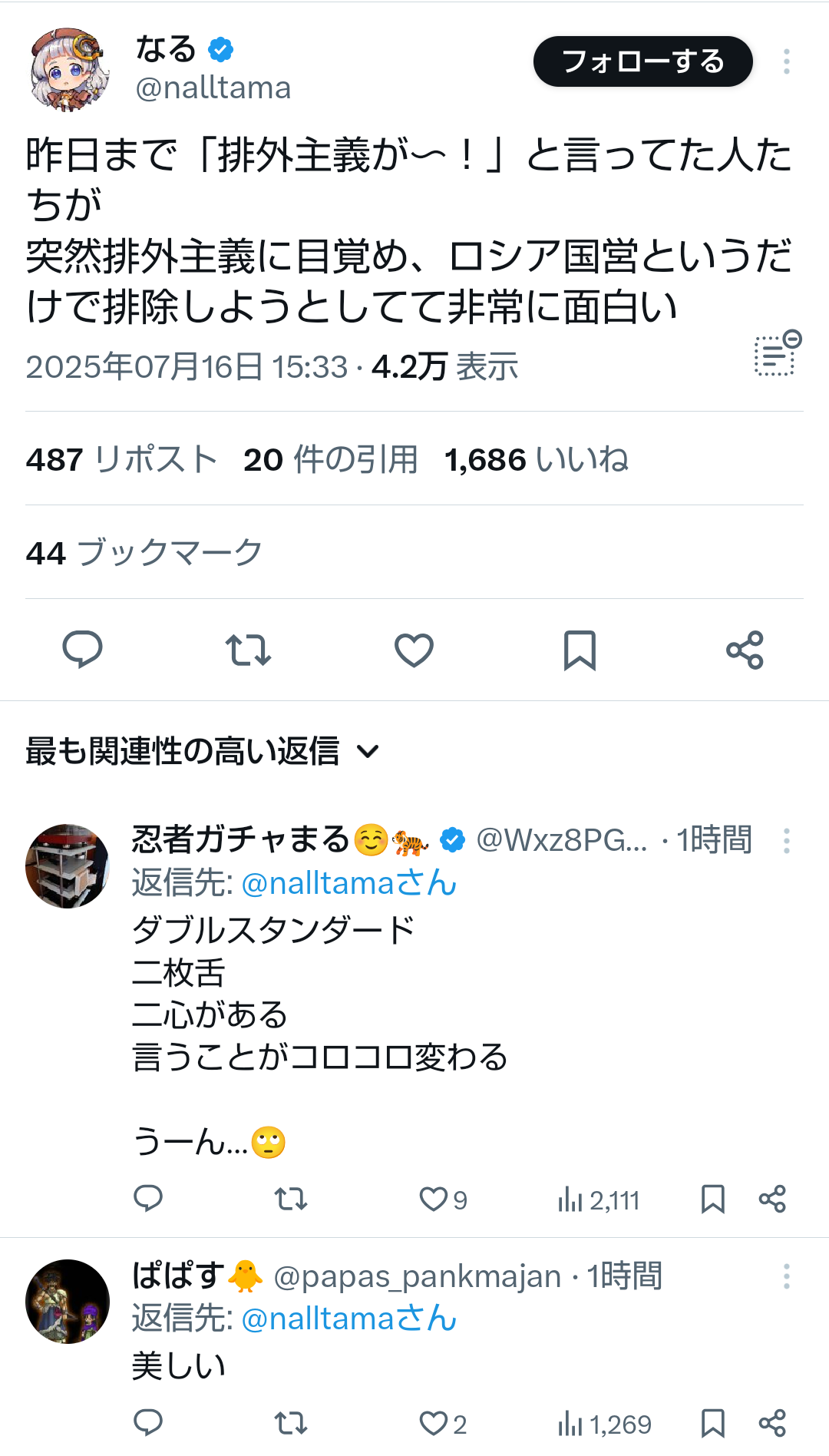
Task: View the 1,686 いいね list
Action: (537, 460)
